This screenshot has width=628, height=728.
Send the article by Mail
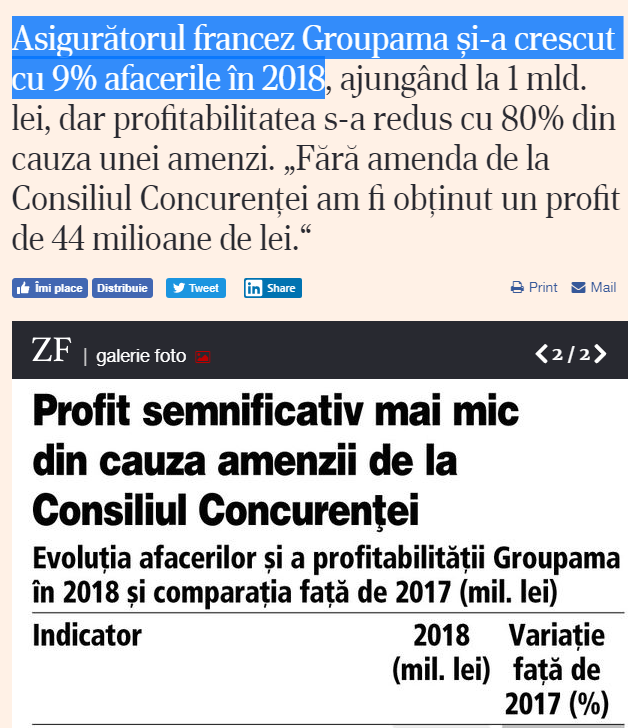click(593, 288)
